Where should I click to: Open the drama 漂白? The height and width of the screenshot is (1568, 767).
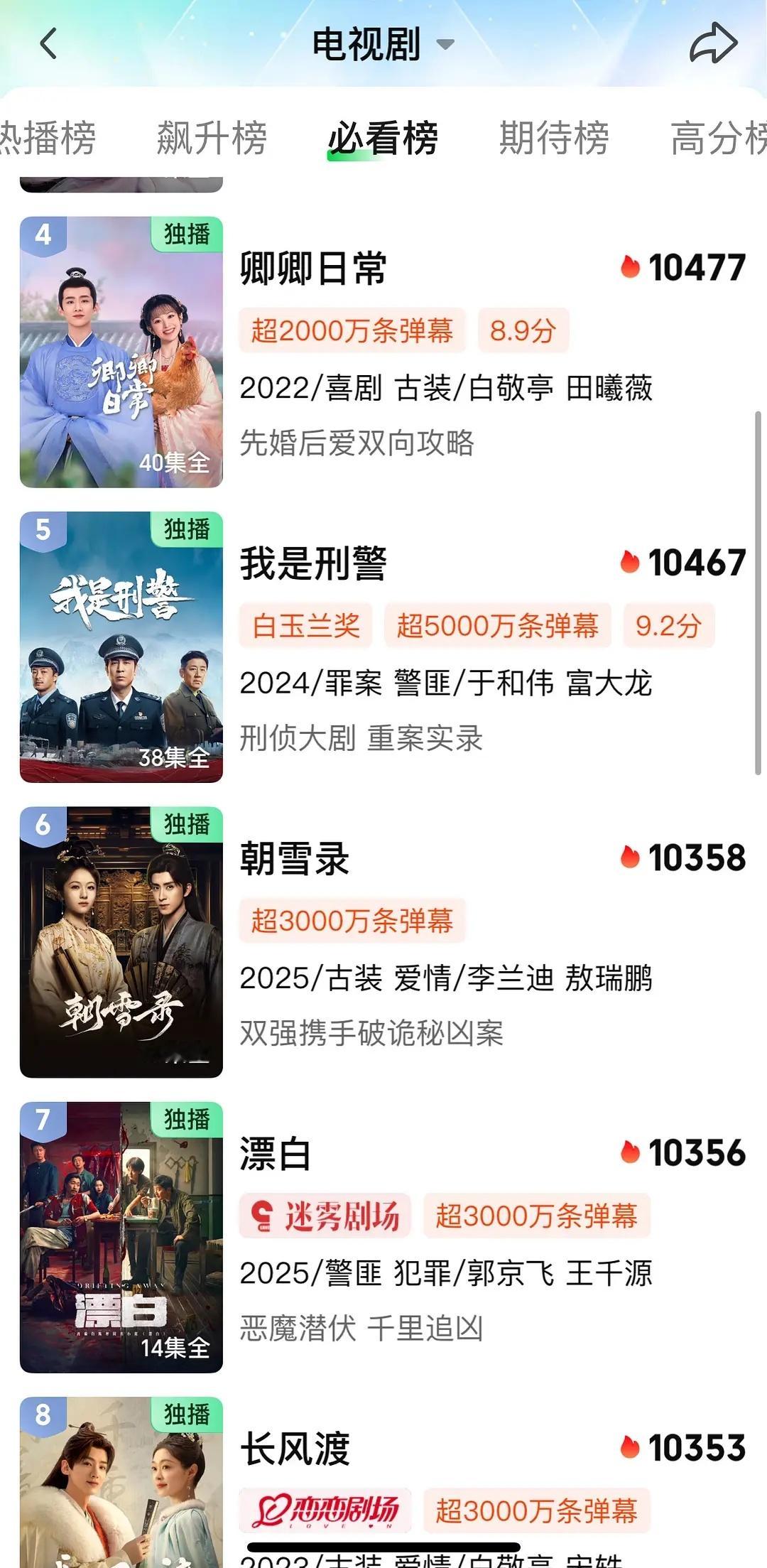383,1237
